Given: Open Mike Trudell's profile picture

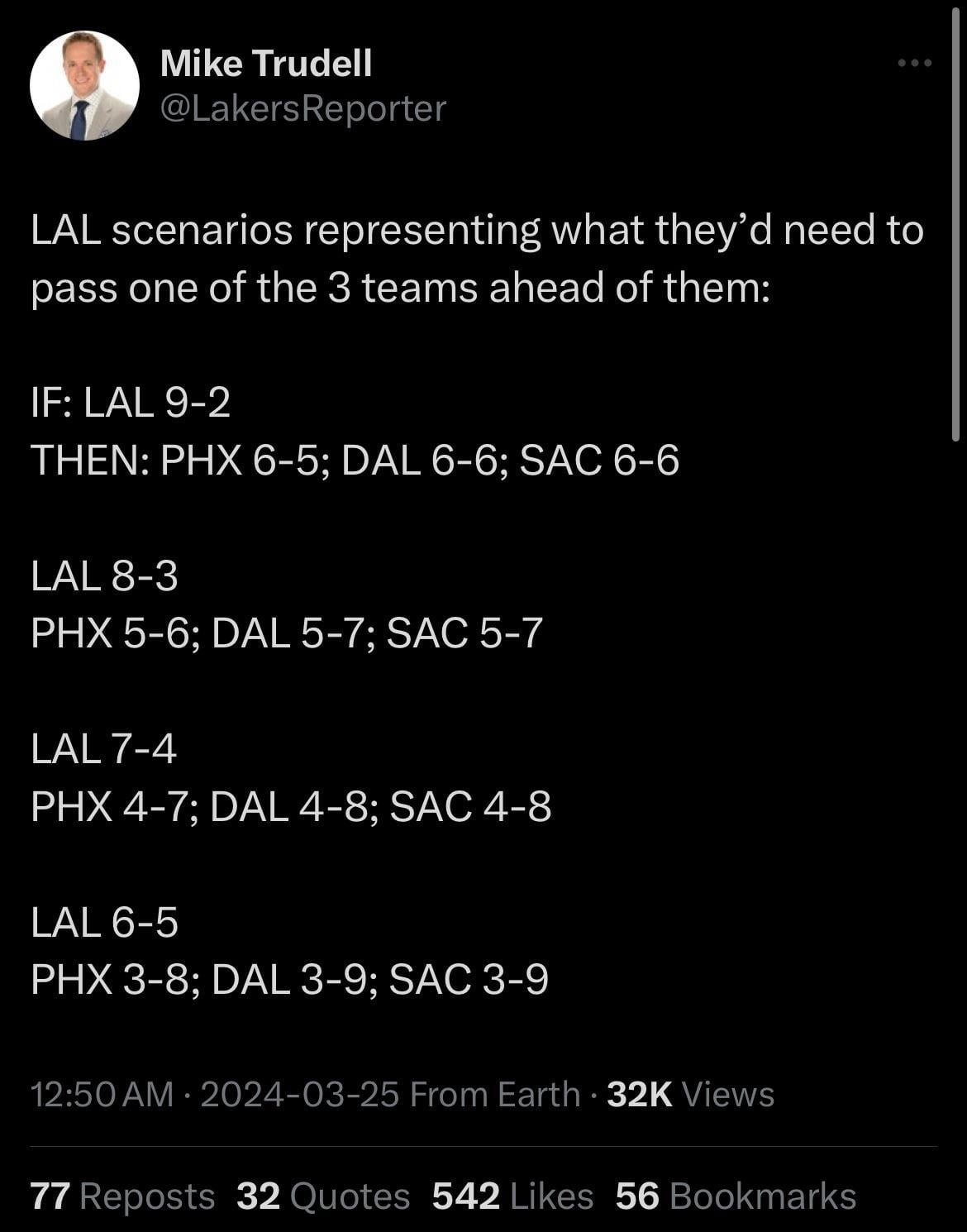Looking at the screenshot, I should [84, 86].
